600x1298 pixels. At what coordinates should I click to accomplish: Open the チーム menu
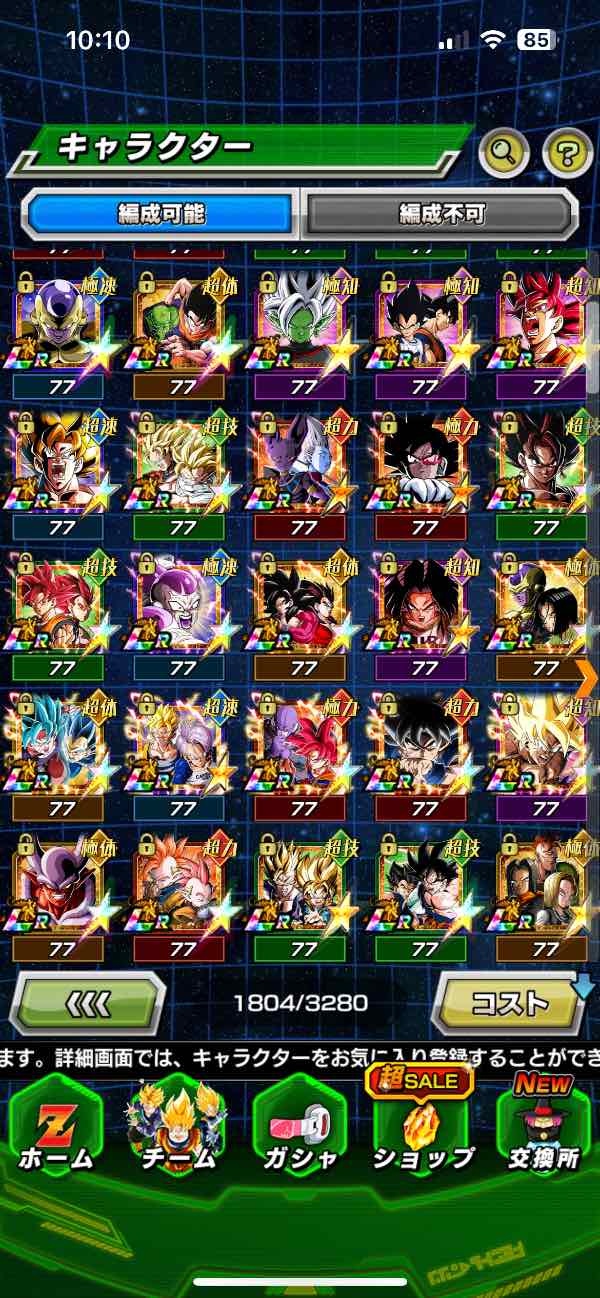pyautogui.click(x=177, y=1125)
